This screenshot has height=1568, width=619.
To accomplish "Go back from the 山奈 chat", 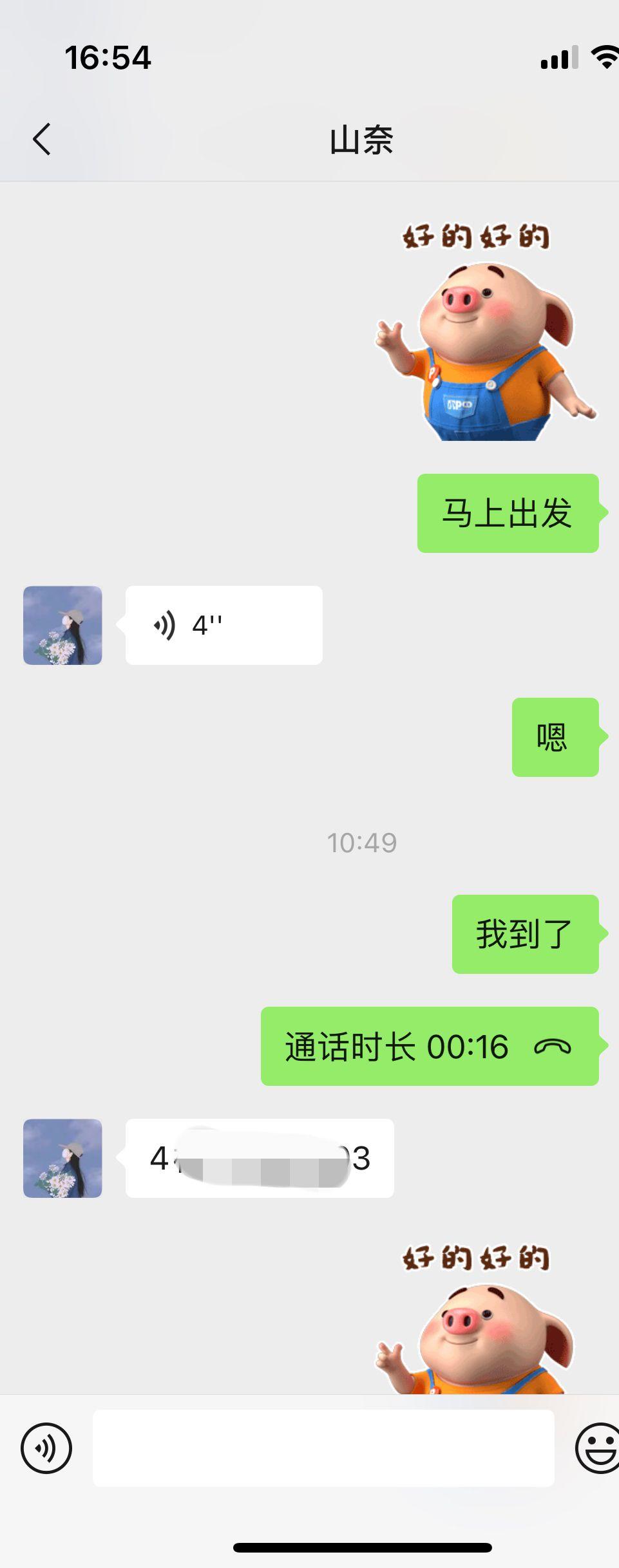I will click(42, 139).
